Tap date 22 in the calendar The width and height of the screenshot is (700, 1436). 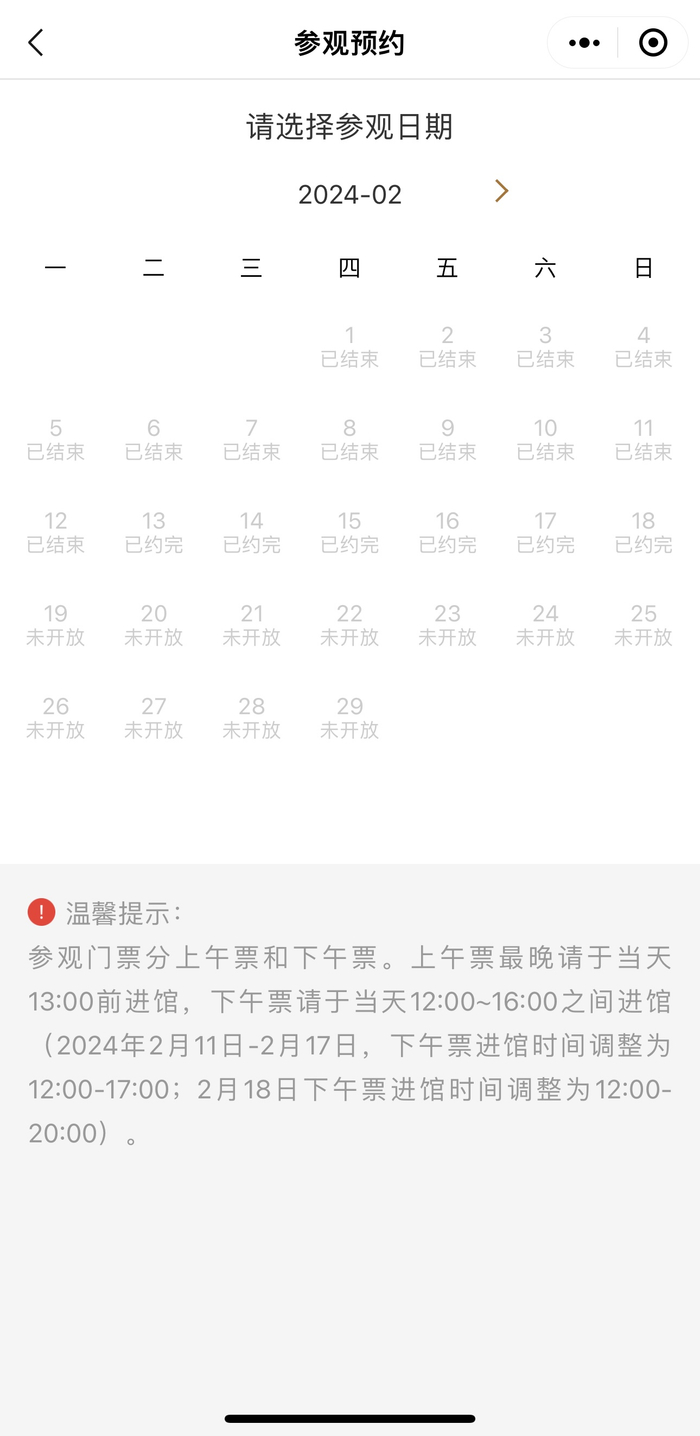pos(350,625)
